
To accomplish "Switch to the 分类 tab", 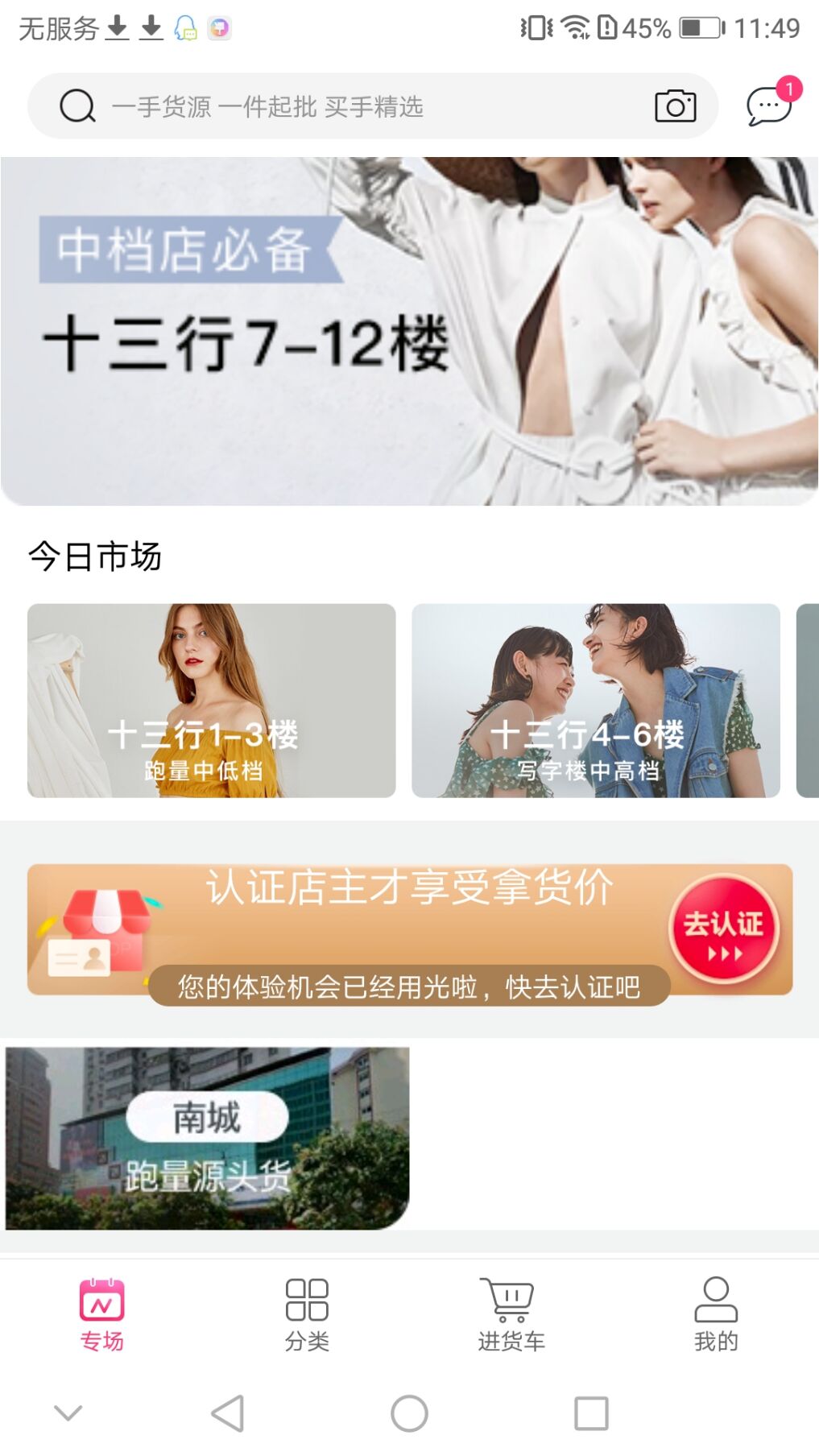I will 307,1314.
